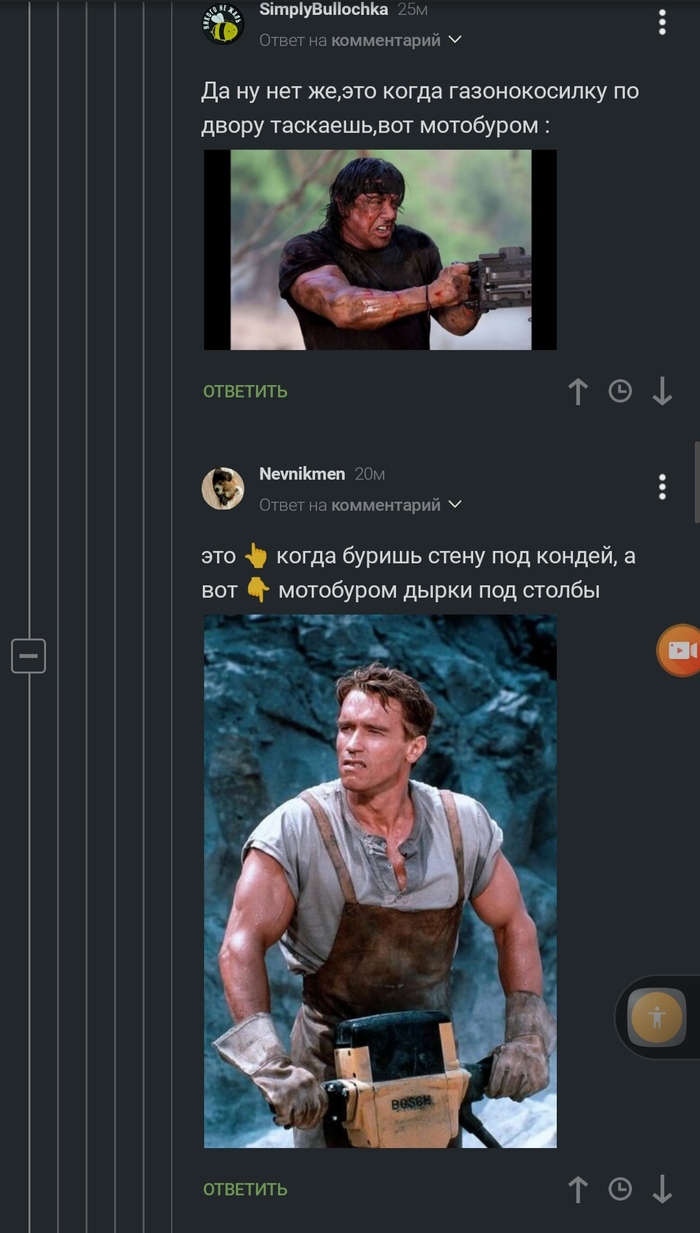
Task: Open overflow menu on Nevnikmen's comment
Action: pyautogui.click(x=662, y=487)
